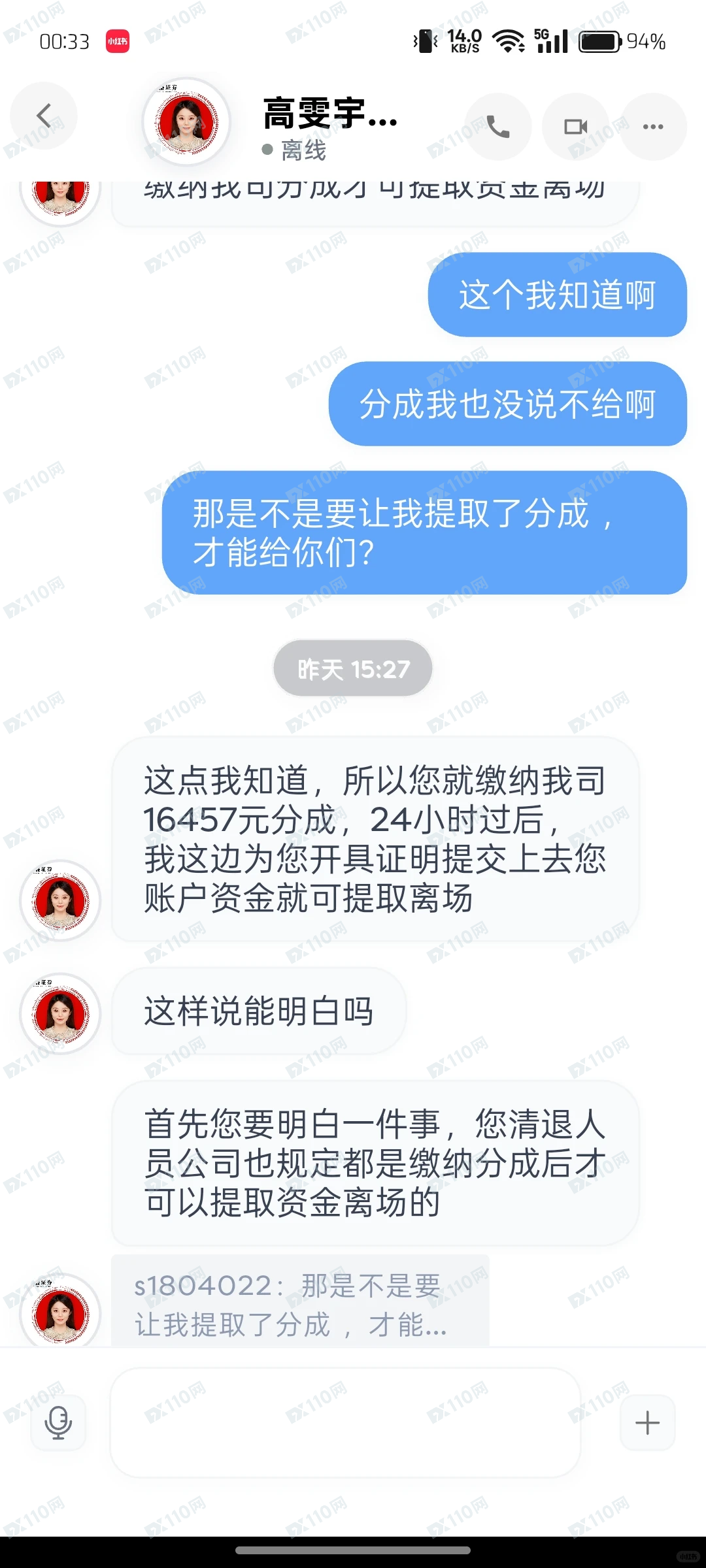Viewport: 706px width, 1568px height.
Task: Start a video call from the chat header
Action: [575, 125]
